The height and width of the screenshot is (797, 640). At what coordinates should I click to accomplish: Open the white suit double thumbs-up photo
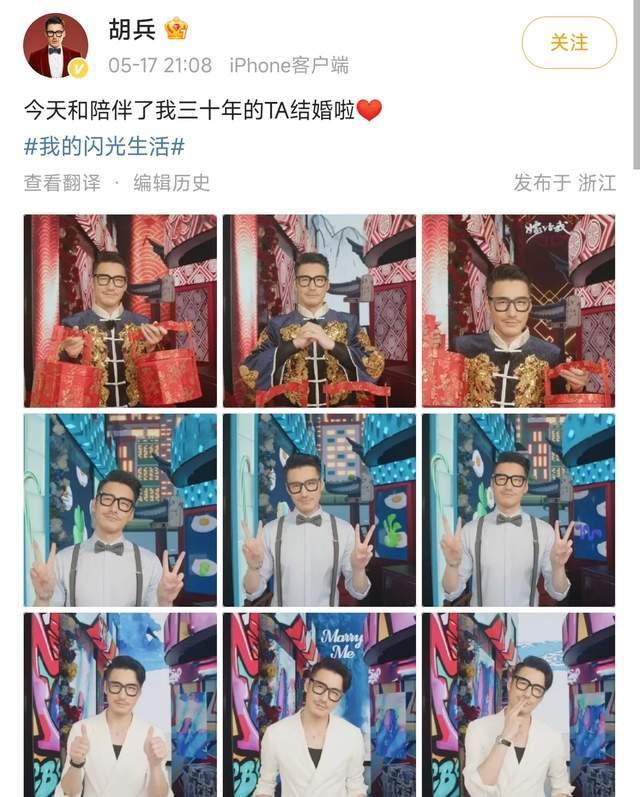[x=120, y=705]
